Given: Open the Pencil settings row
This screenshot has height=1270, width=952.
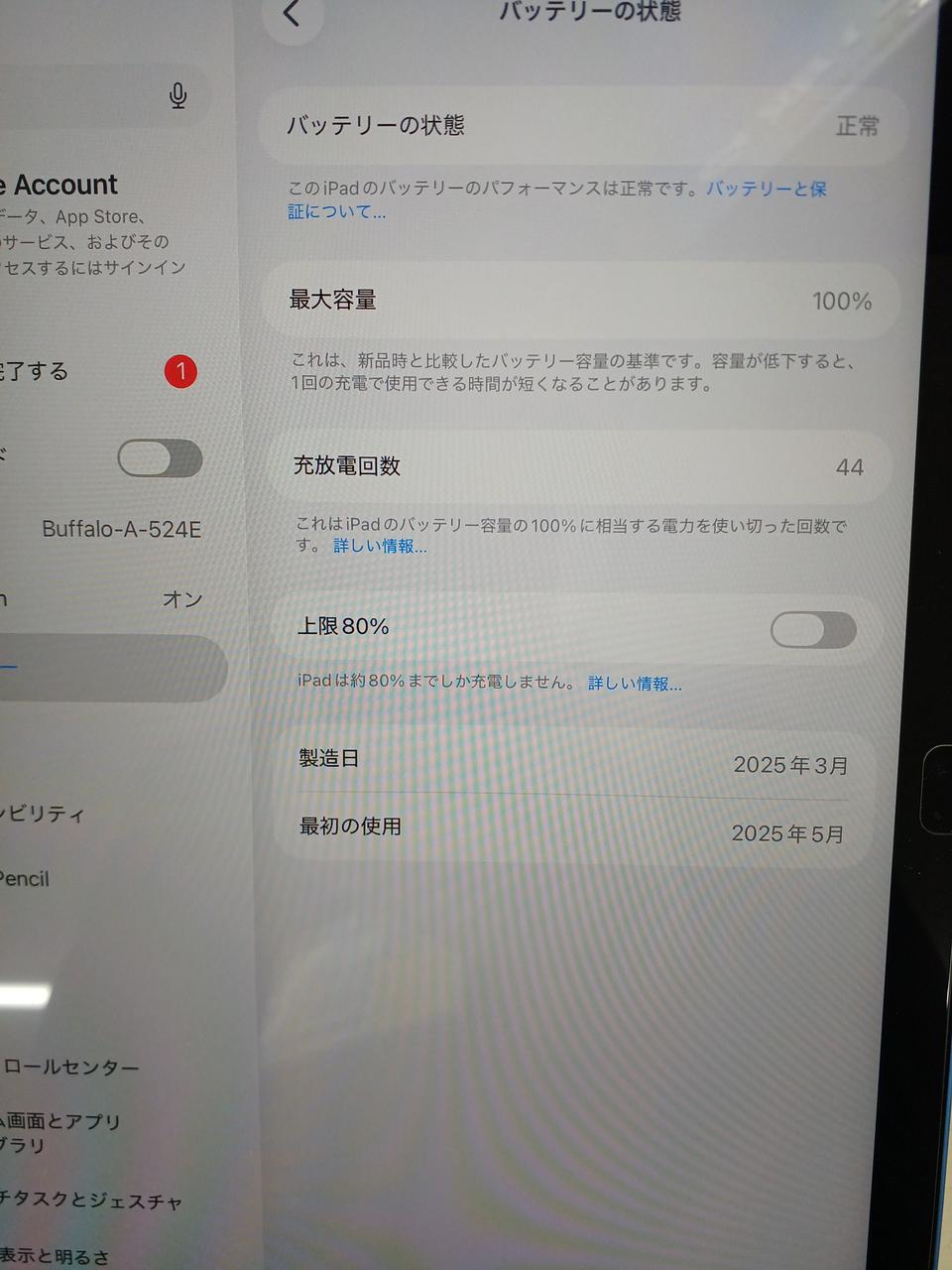Looking at the screenshot, I should pos(30,879).
